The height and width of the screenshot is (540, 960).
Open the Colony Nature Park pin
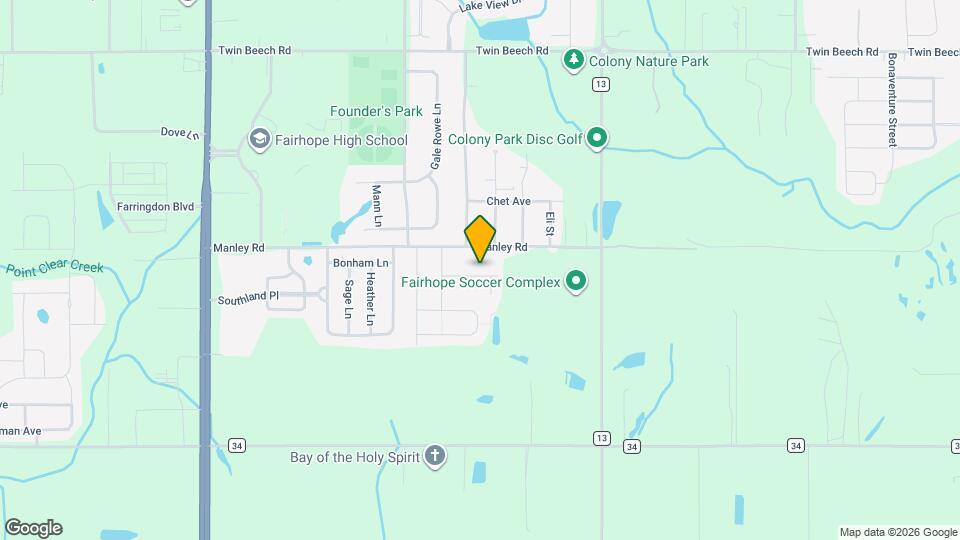(x=574, y=61)
